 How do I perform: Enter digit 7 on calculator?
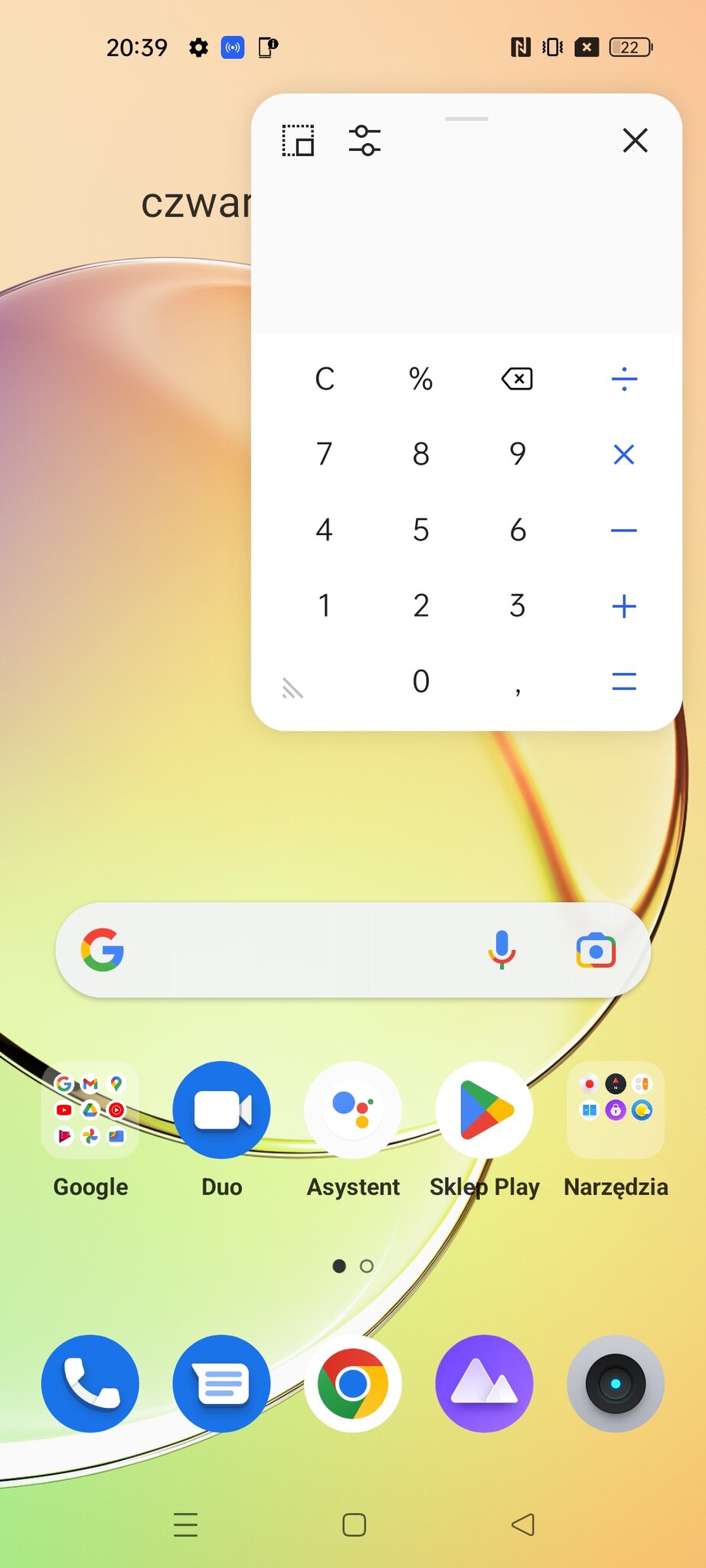pyautogui.click(x=325, y=454)
